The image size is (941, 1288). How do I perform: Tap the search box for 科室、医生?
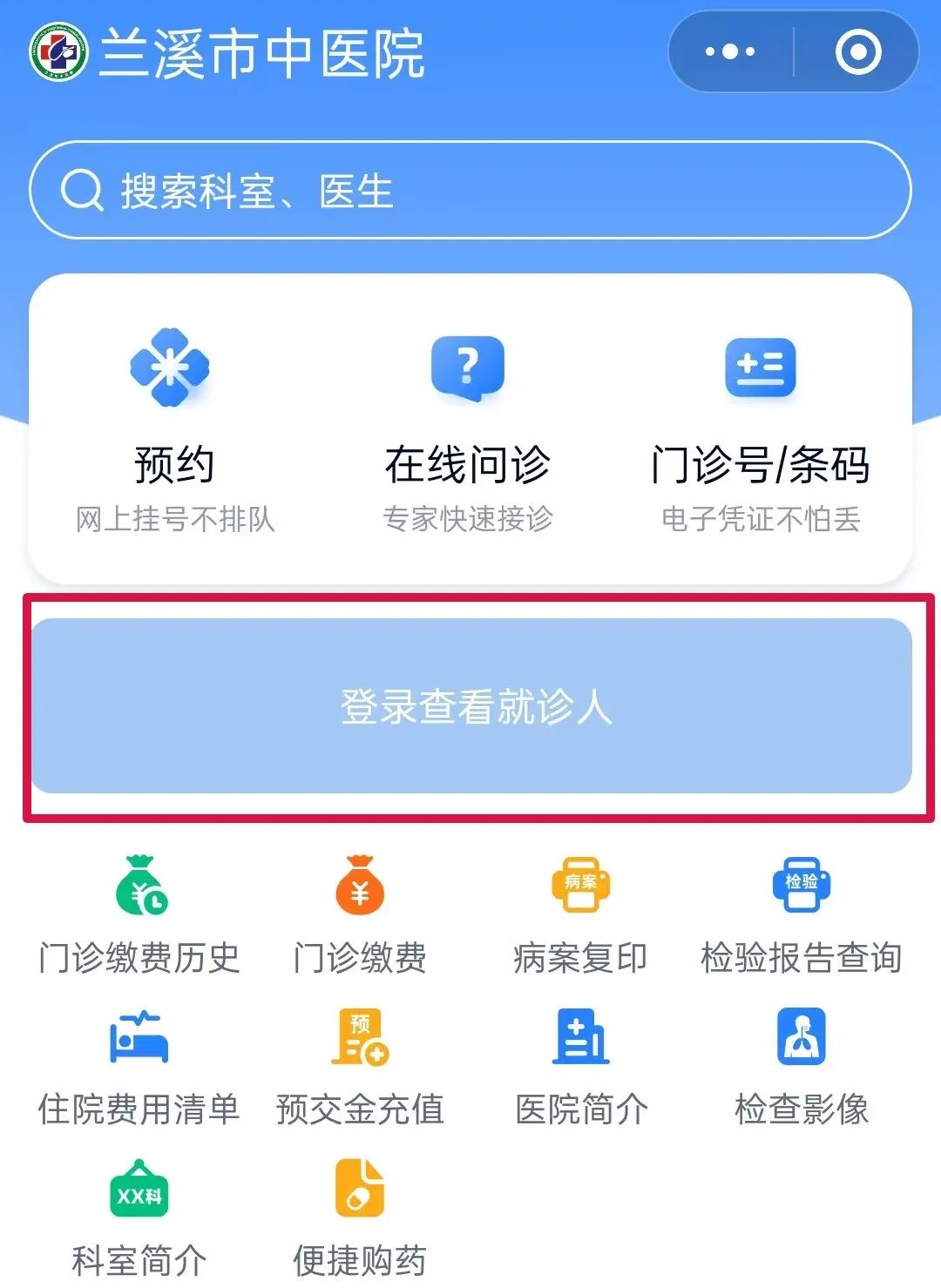(470, 190)
